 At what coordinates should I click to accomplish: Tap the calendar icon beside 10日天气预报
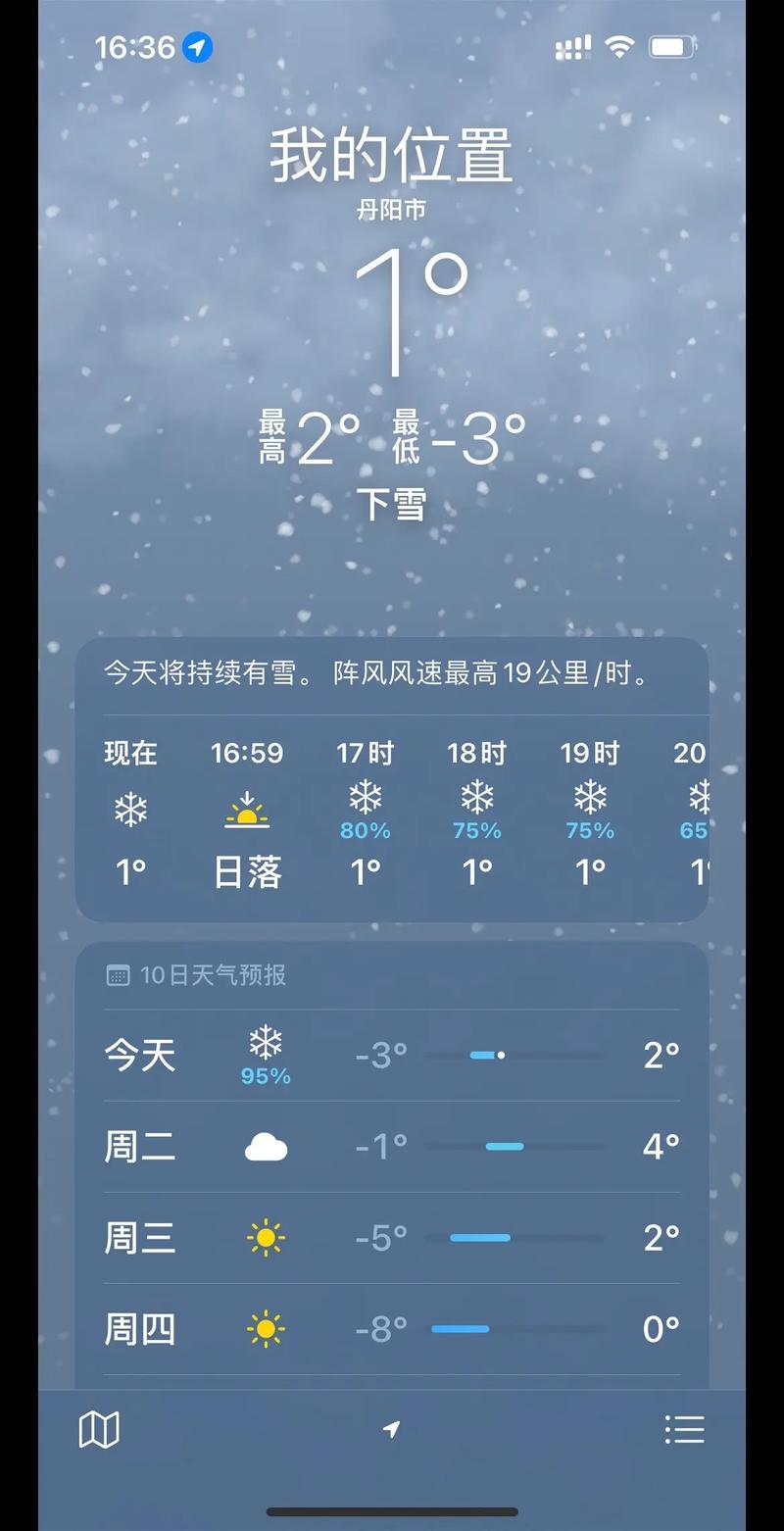click(119, 974)
